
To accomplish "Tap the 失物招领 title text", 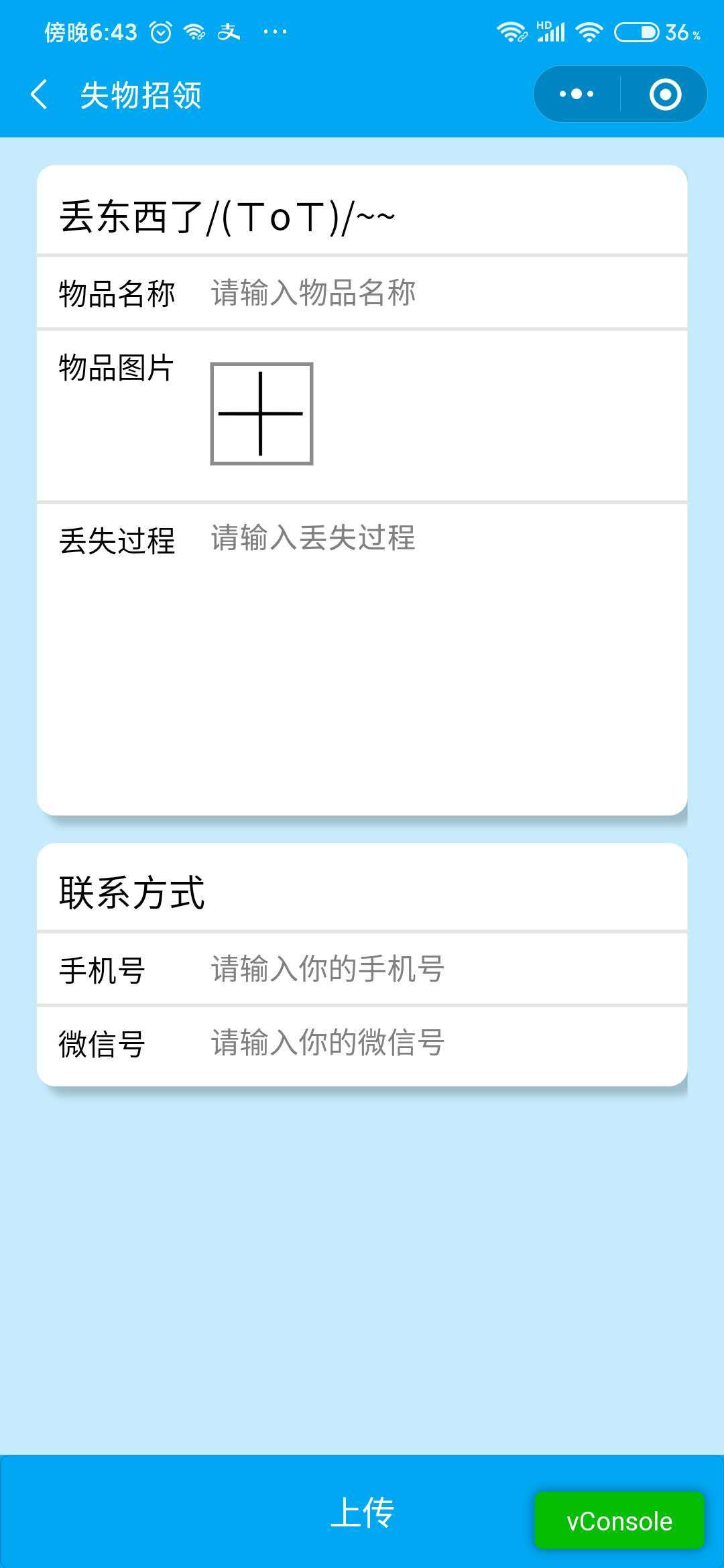I will pyautogui.click(x=141, y=94).
